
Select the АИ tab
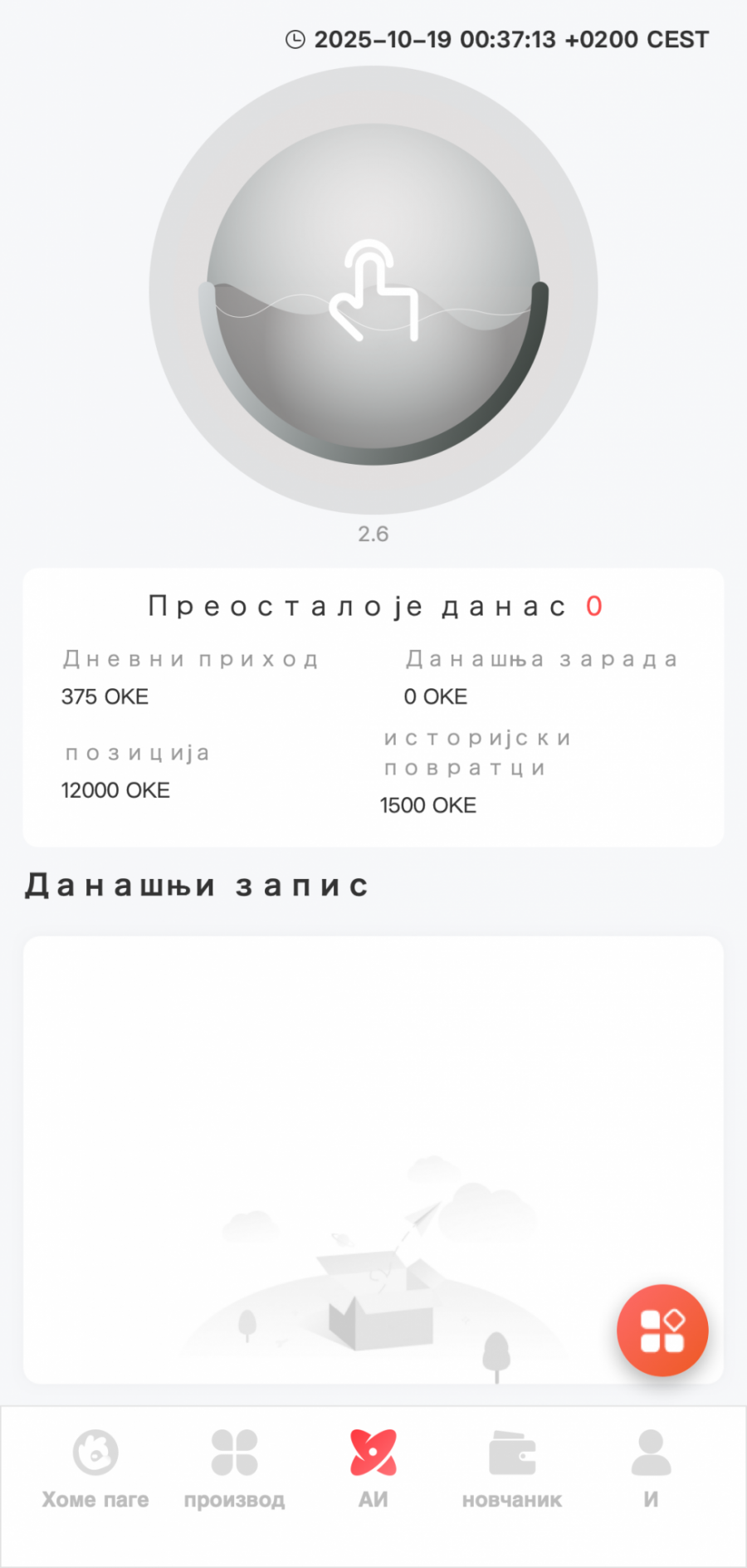tap(373, 1468)
